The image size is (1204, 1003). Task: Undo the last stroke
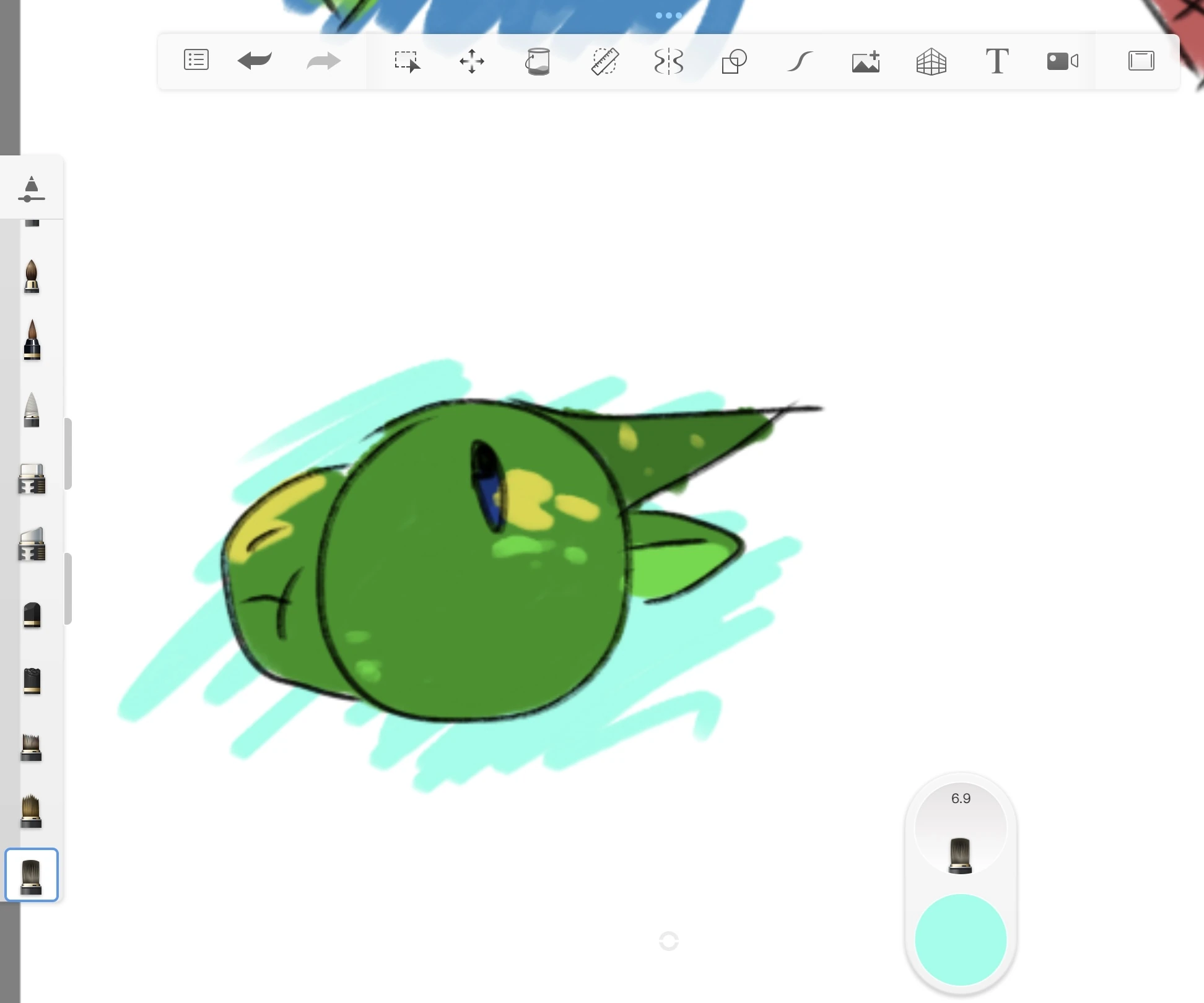(255, 61)
